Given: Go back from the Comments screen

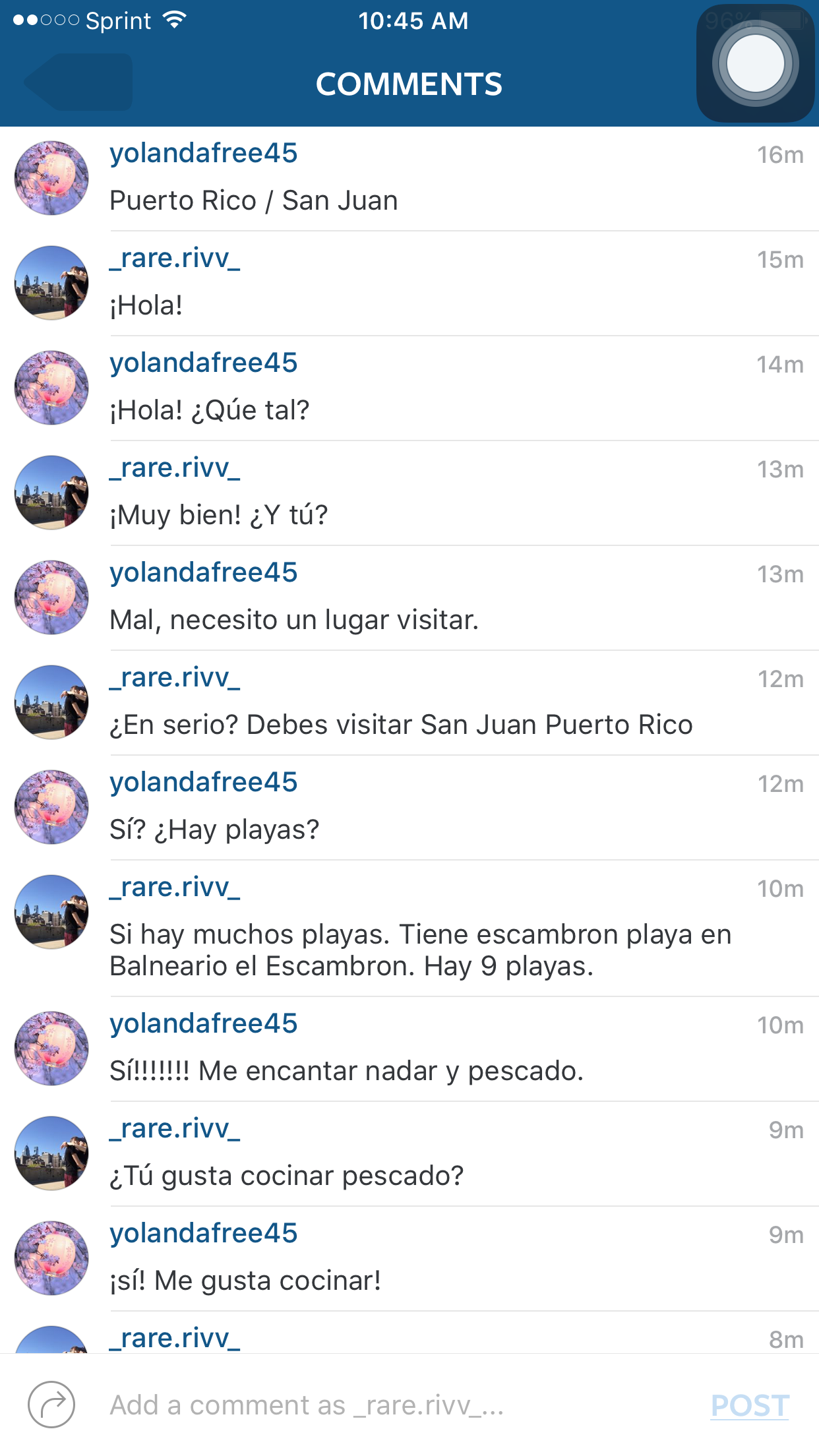Looking at the screenshot, I should (x=78, y=82).
